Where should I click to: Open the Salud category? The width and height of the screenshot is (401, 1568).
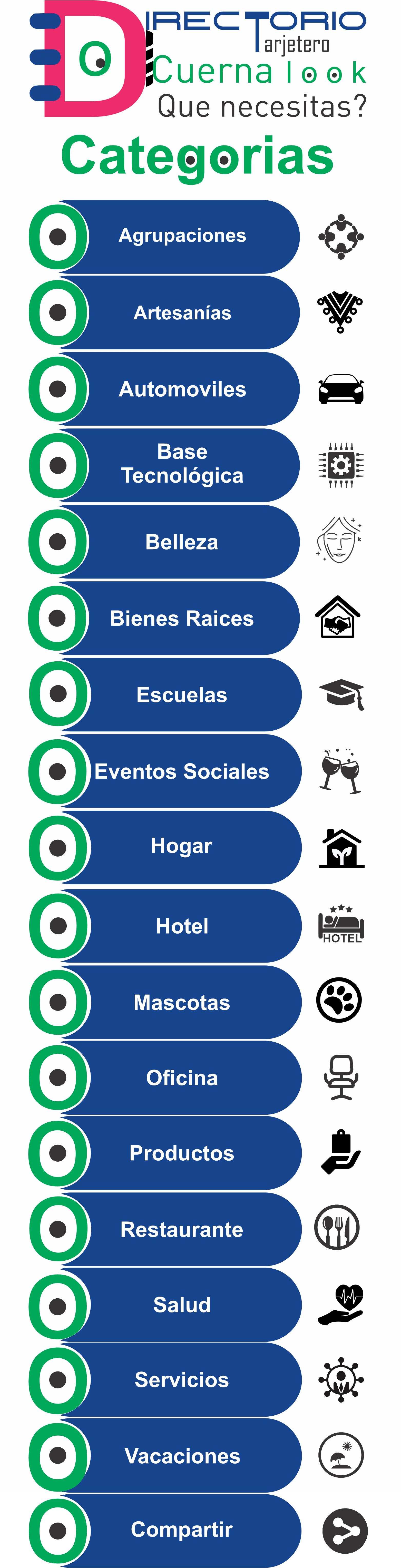(182, 1305)
